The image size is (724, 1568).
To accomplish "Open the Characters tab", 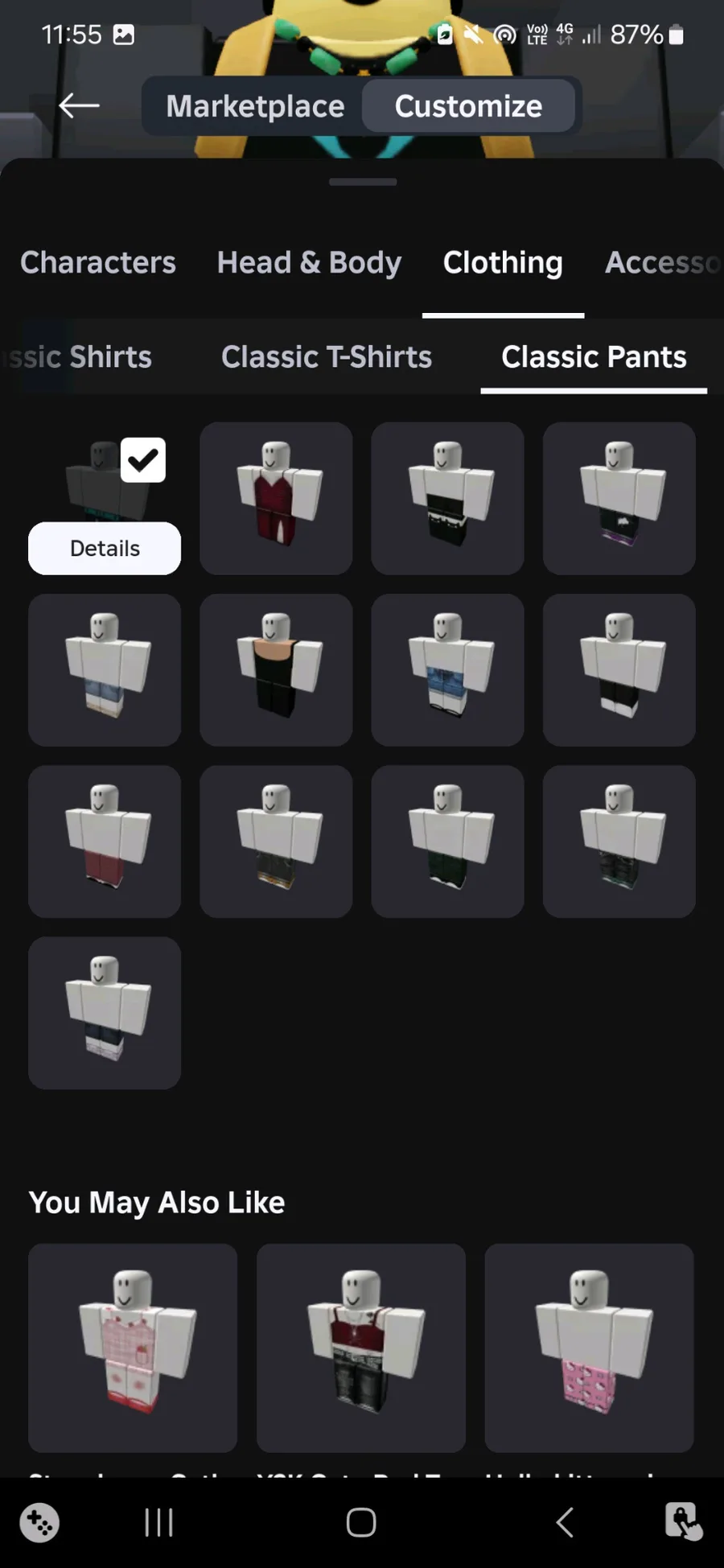I will coord(98,262).
